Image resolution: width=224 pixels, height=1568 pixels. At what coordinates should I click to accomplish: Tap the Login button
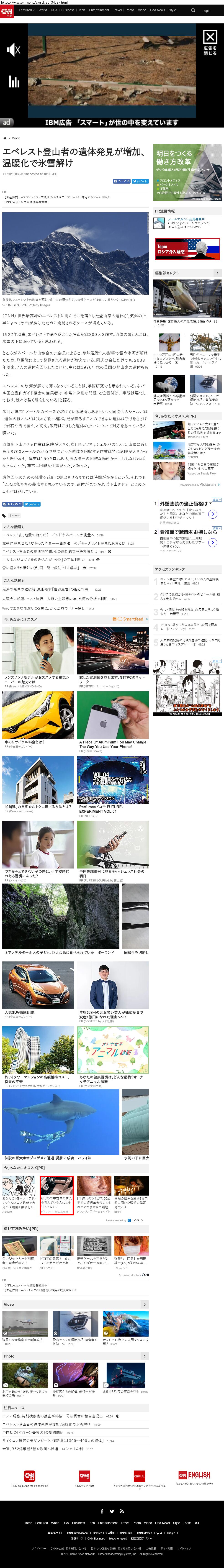click(x=206, y=10)
